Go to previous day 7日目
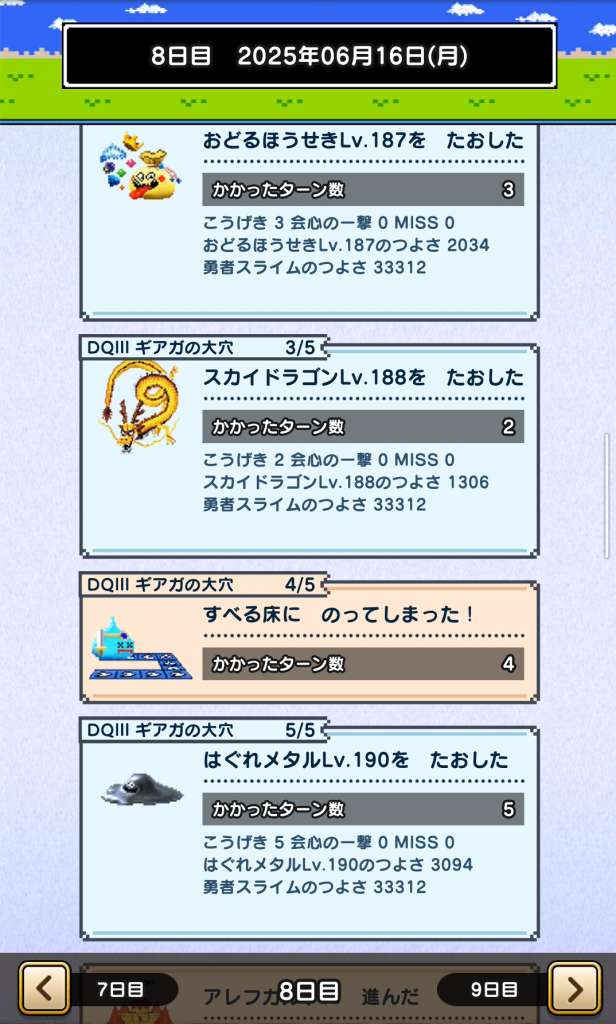Viewport: 616px width, 1024px height. click(x=45, y=989)
